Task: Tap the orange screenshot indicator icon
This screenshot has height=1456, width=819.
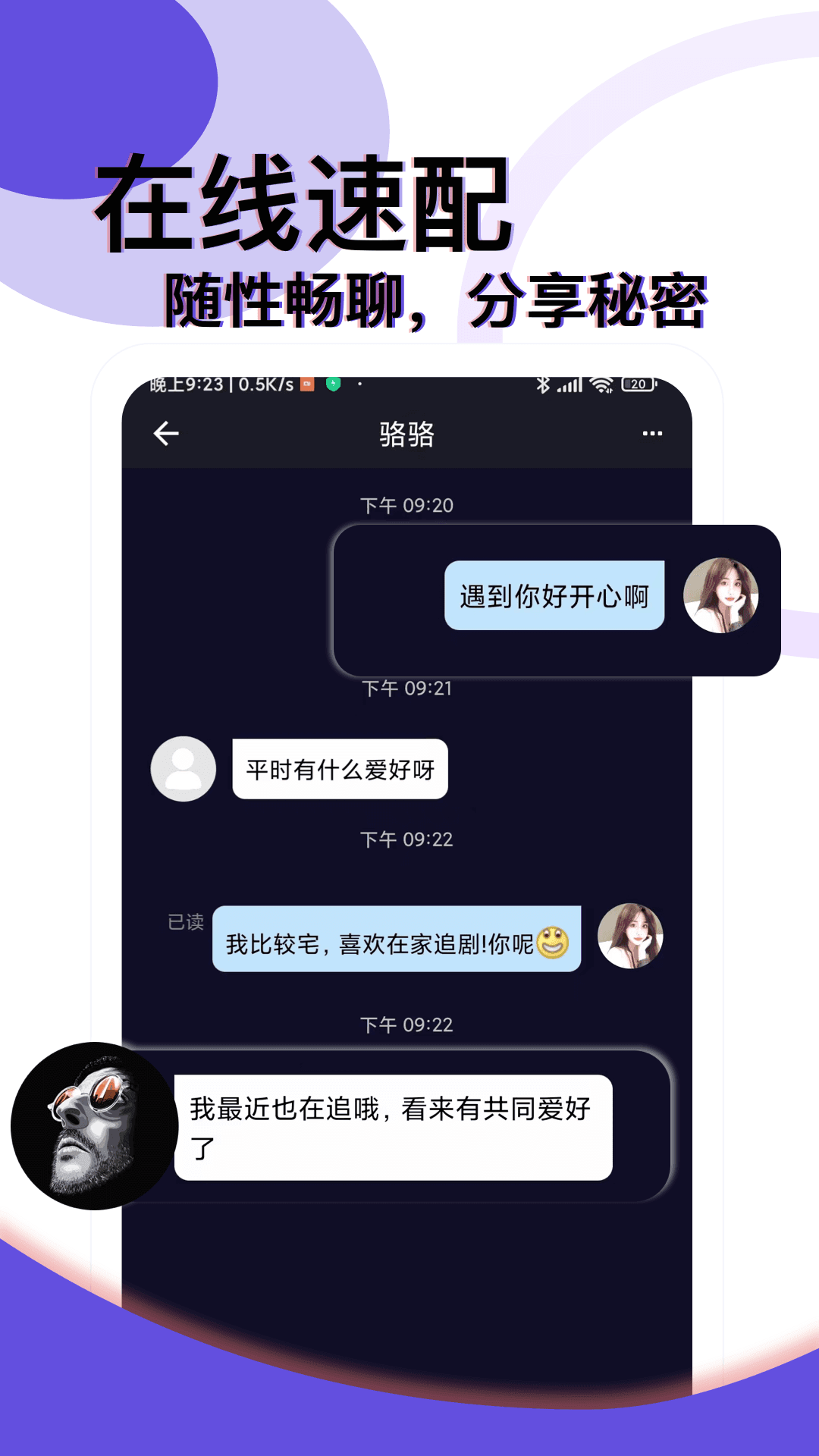Action: (x=306, y=384)
